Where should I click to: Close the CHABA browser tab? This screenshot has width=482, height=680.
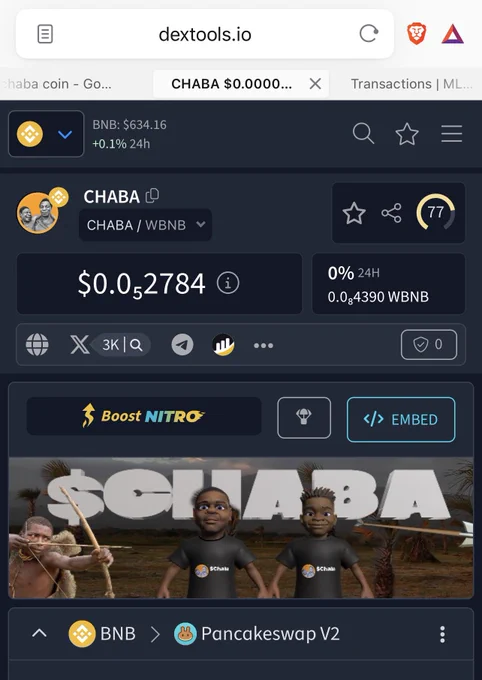coord(315,83)
